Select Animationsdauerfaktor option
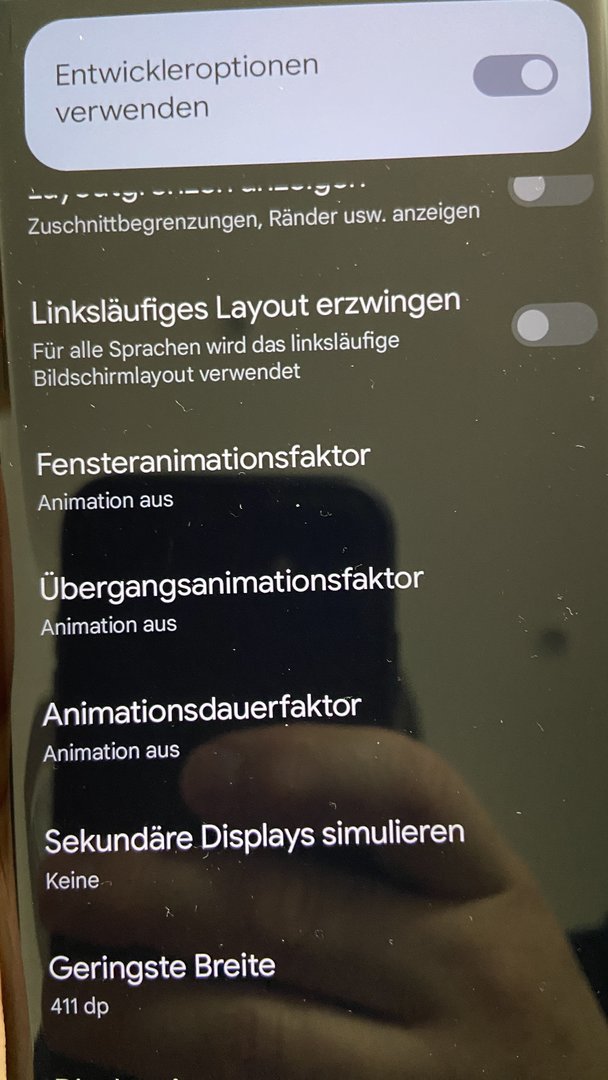The image size is (608, 1080). pos(201,724)
